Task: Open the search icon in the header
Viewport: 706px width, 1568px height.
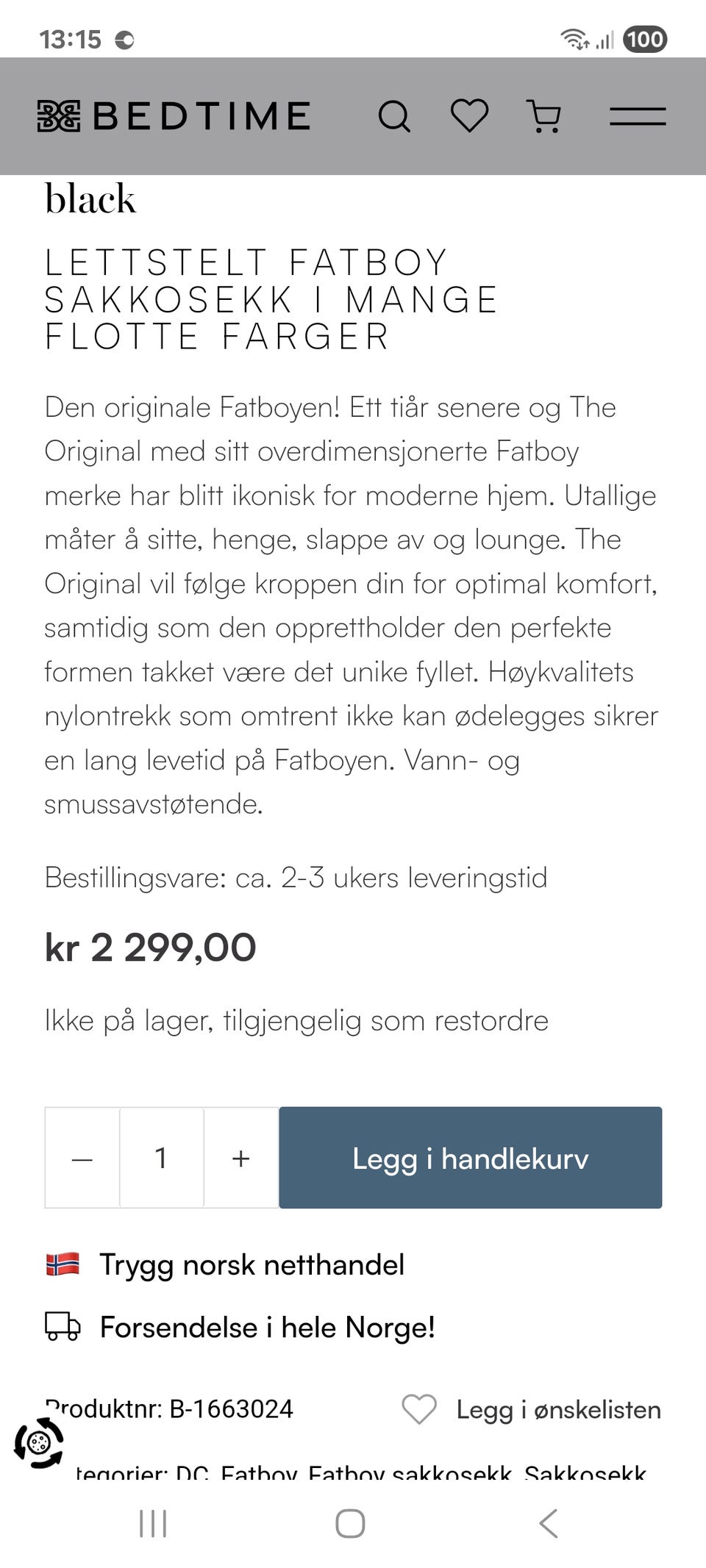Action: [396, 115]
